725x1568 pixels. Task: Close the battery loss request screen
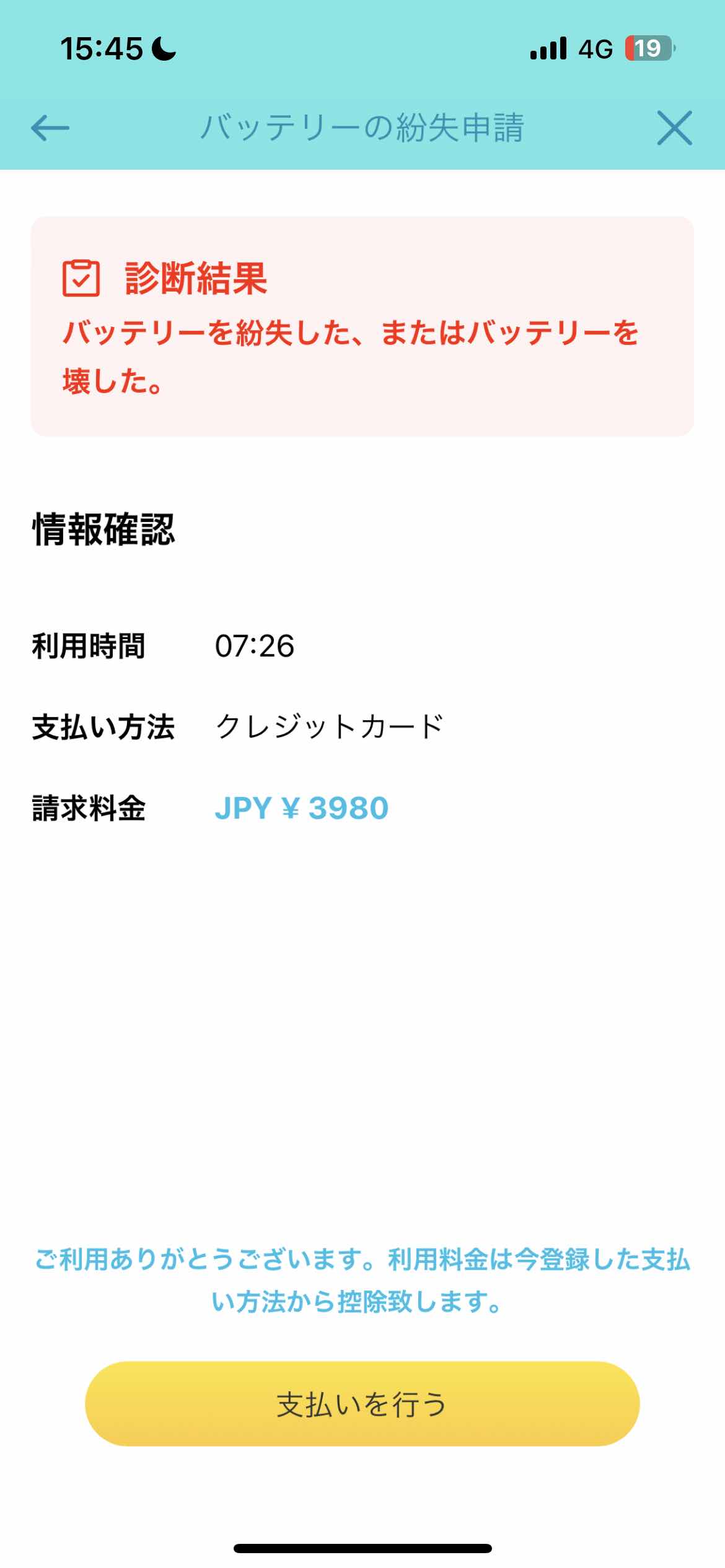pos(674,128)
